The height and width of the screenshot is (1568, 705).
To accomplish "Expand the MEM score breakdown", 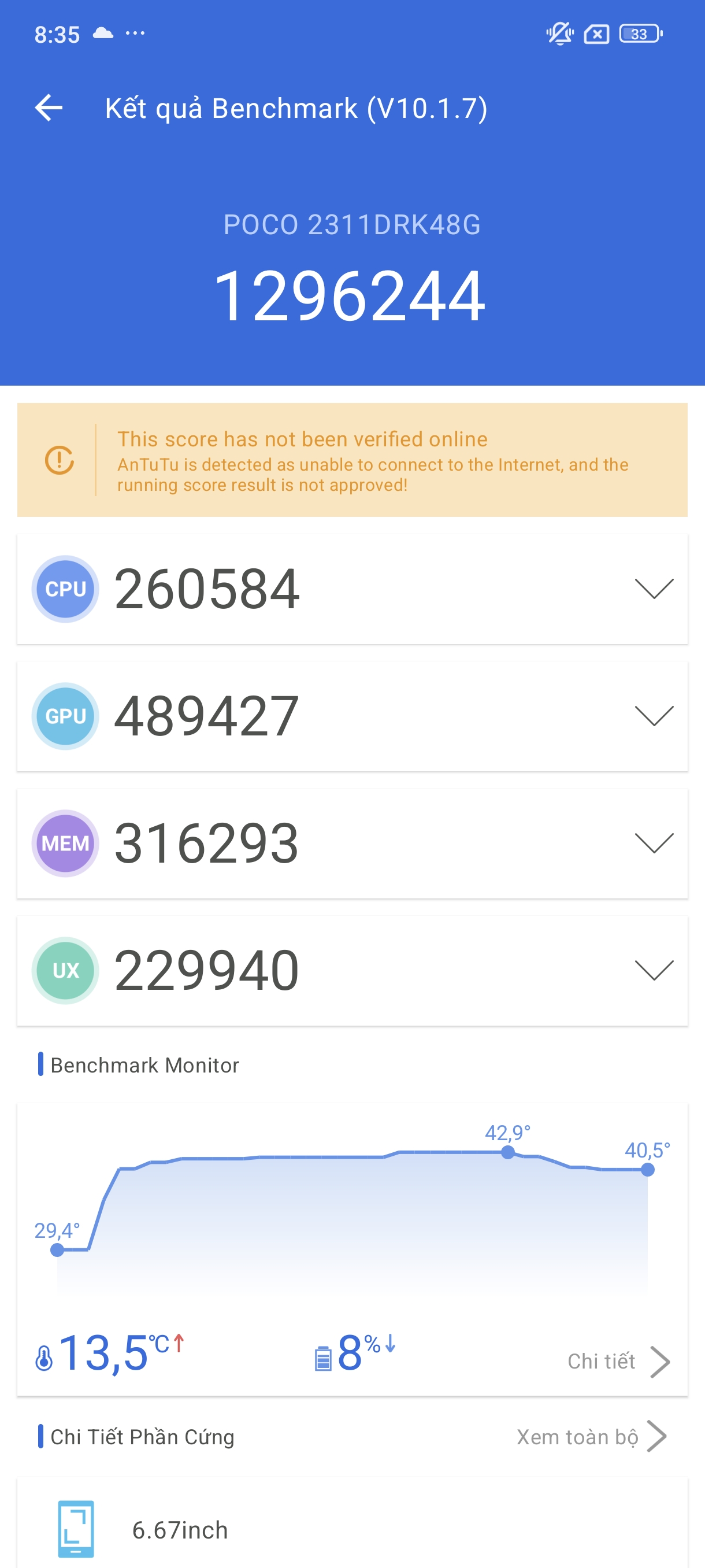I will tap(654, 843).
